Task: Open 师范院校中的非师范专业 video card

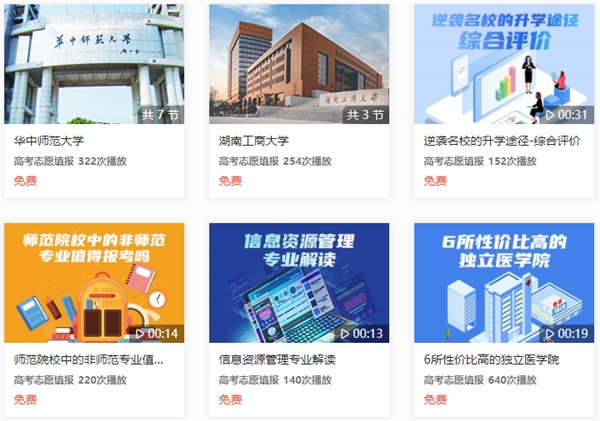Action: (94, 283)
